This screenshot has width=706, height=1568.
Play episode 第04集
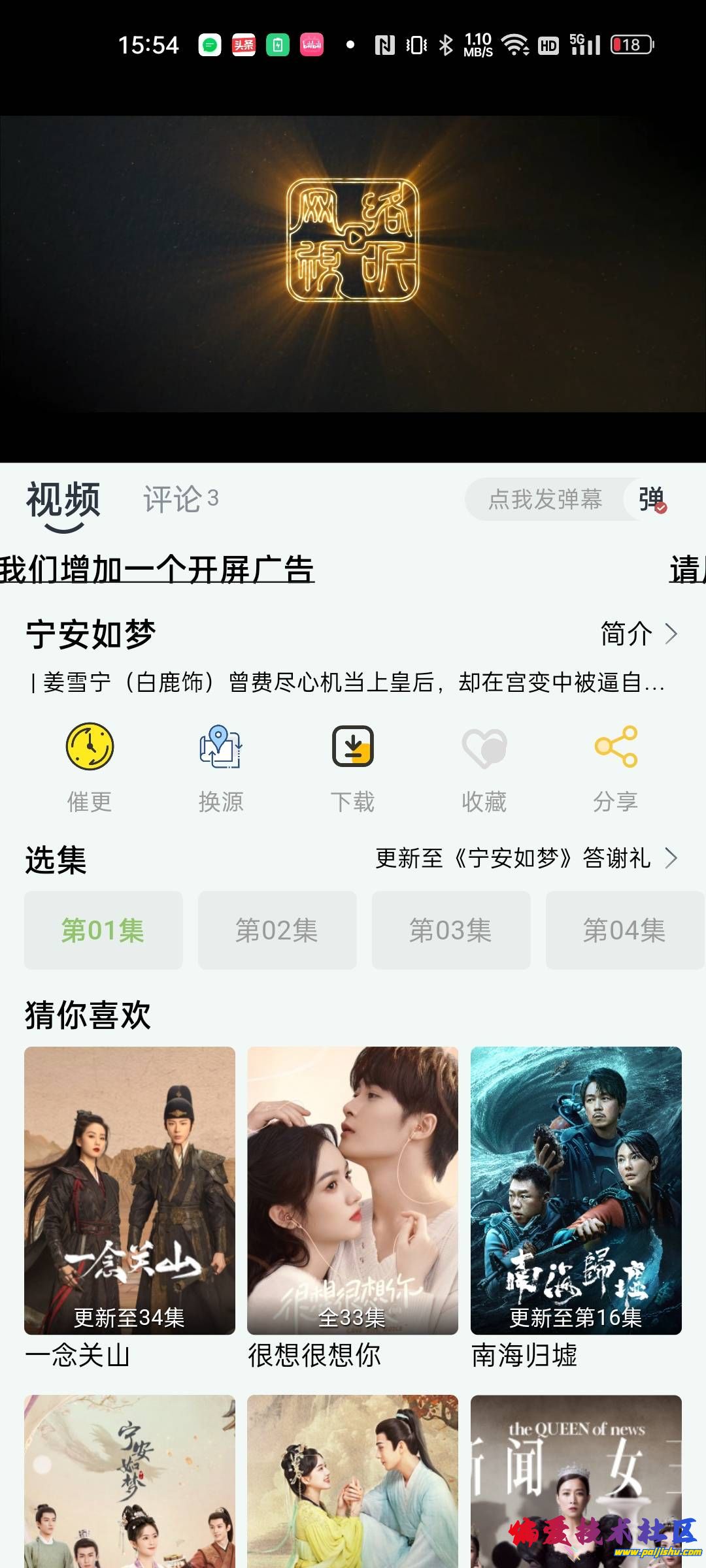(x=624, y=930)
